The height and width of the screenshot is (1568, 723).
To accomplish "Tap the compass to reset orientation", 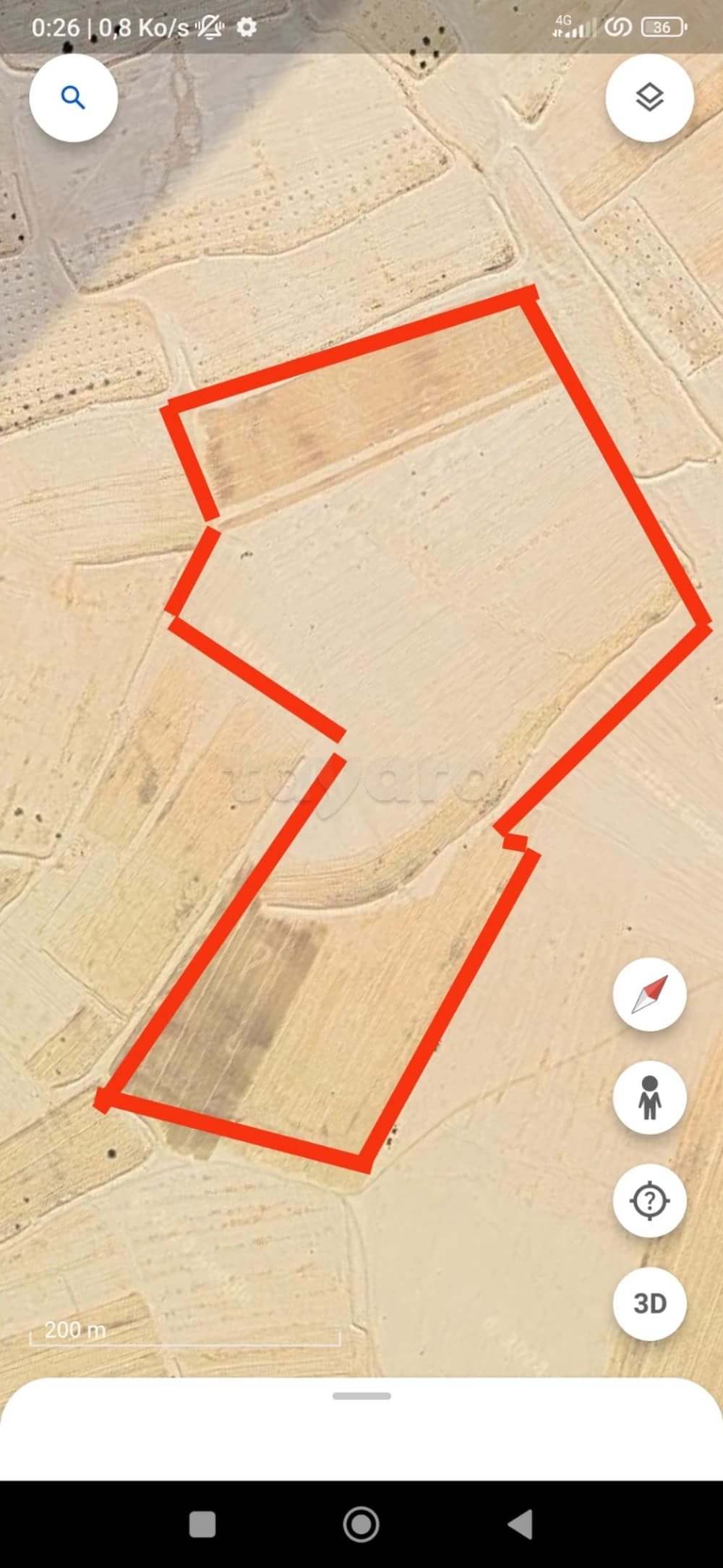I will [x=649, y=995].
